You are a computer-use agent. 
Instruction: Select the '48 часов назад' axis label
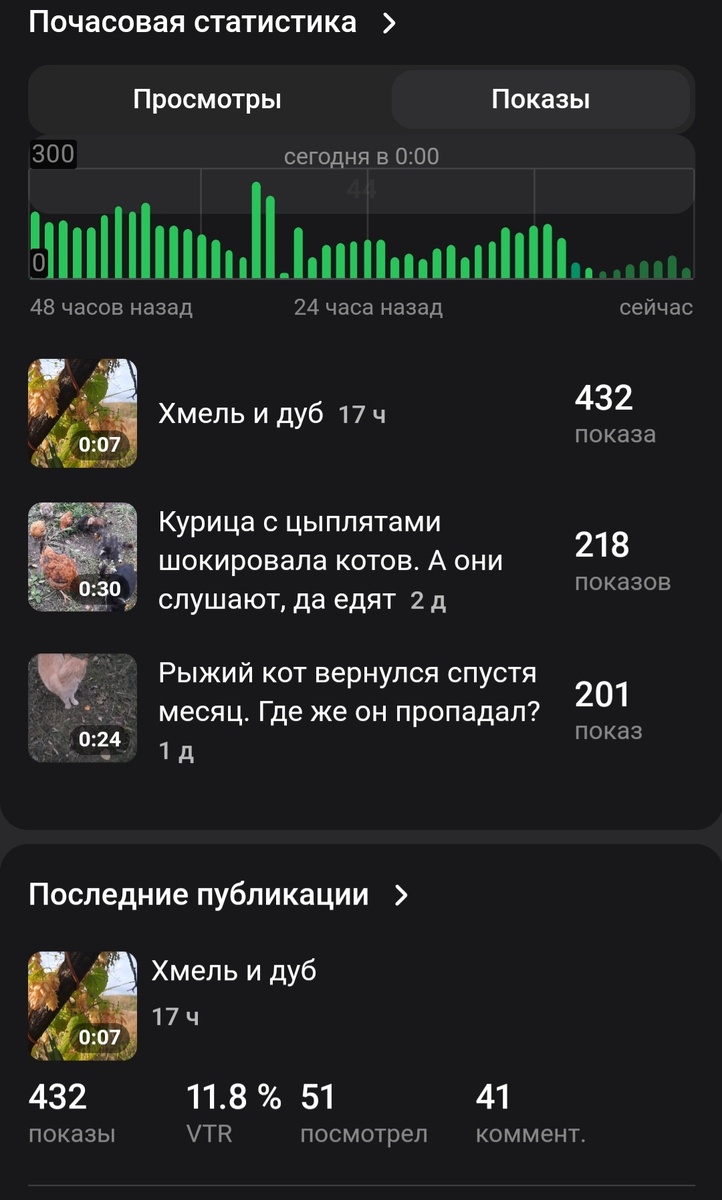pos(111,307)
